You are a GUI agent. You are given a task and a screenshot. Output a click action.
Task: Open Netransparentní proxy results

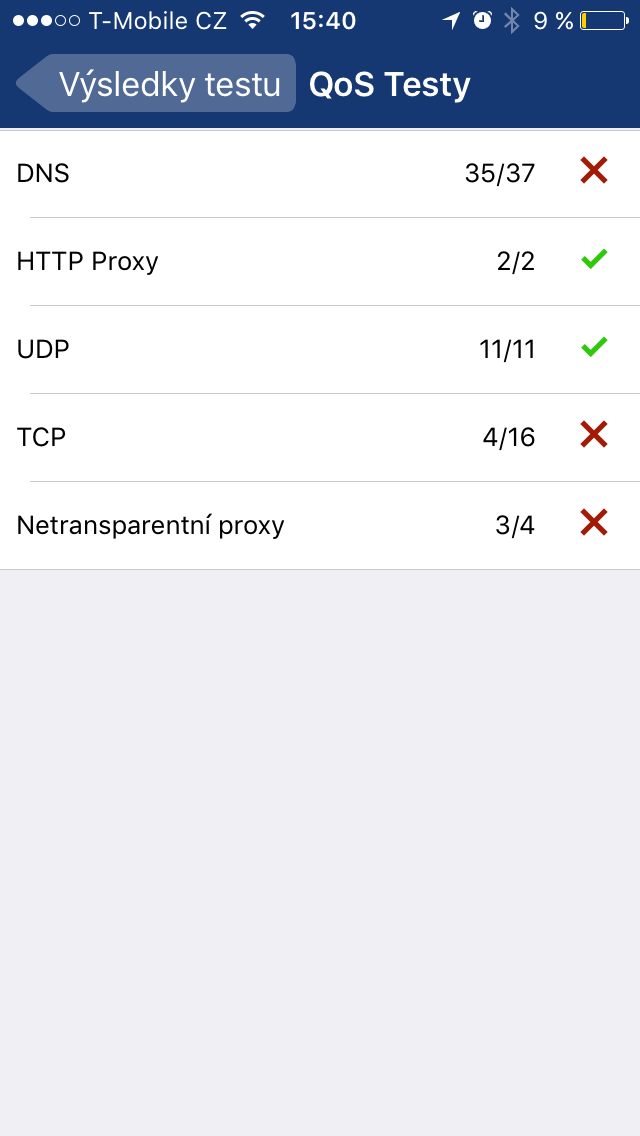[x=320, y=525]
